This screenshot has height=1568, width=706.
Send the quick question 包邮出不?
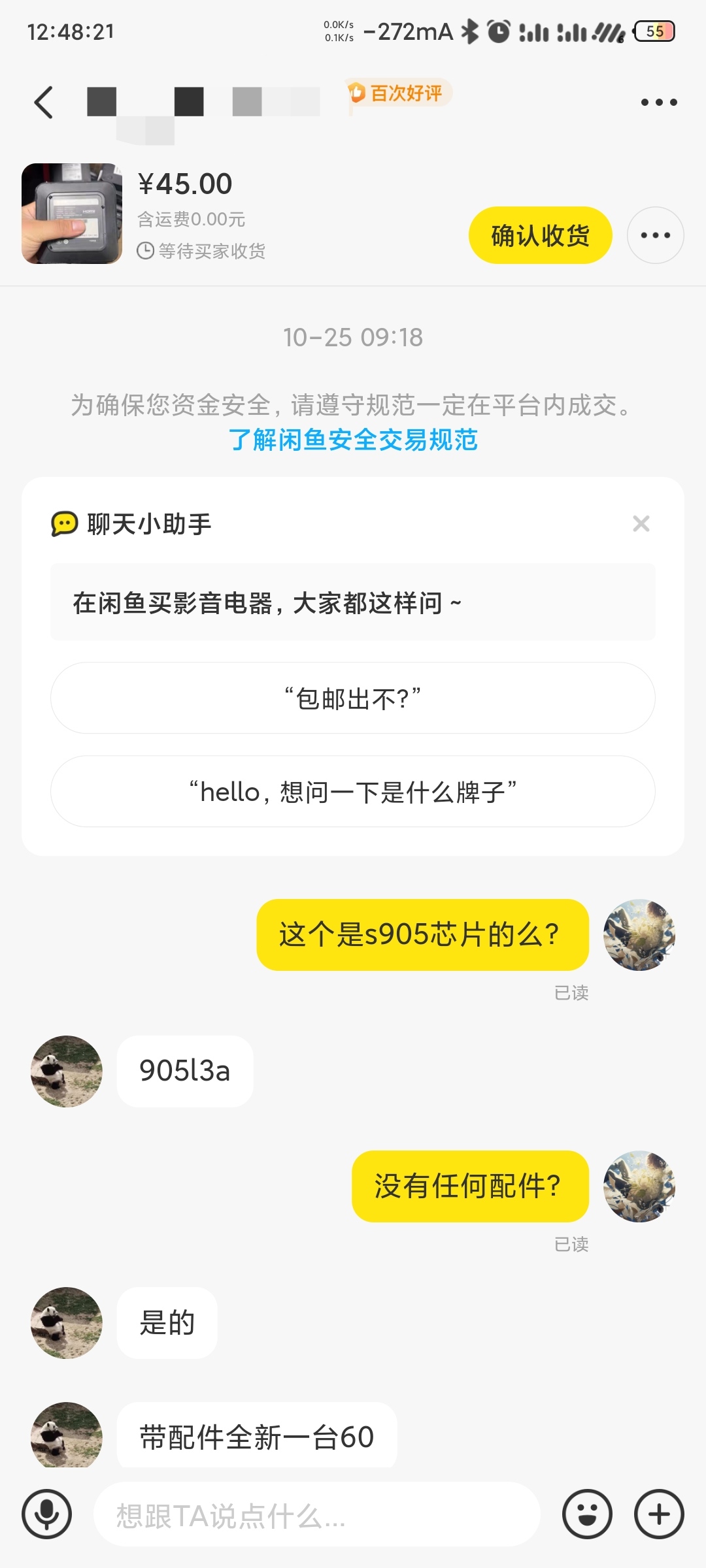tap(353, 698)
